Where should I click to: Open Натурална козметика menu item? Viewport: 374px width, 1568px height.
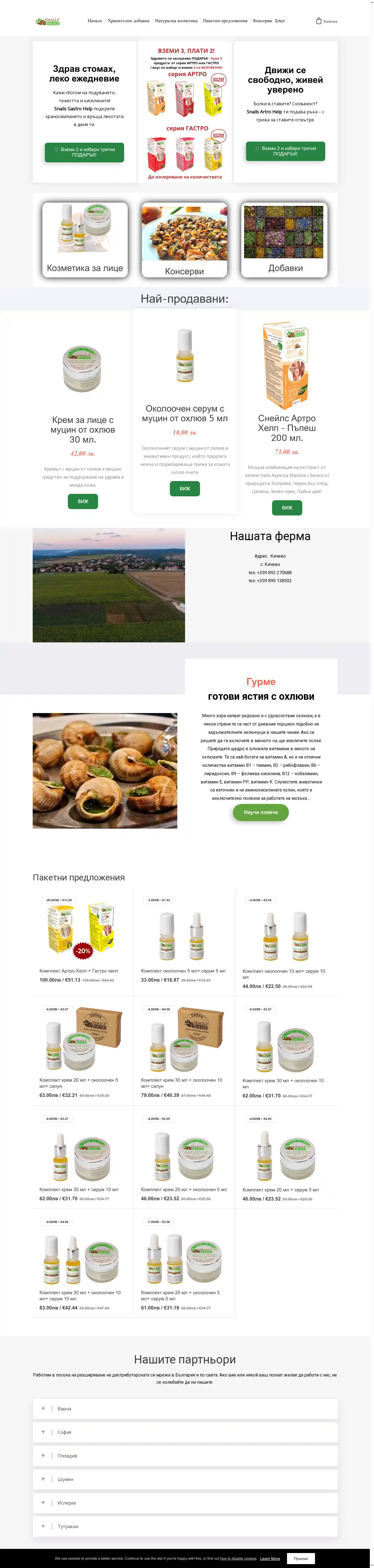coord(176,21)
